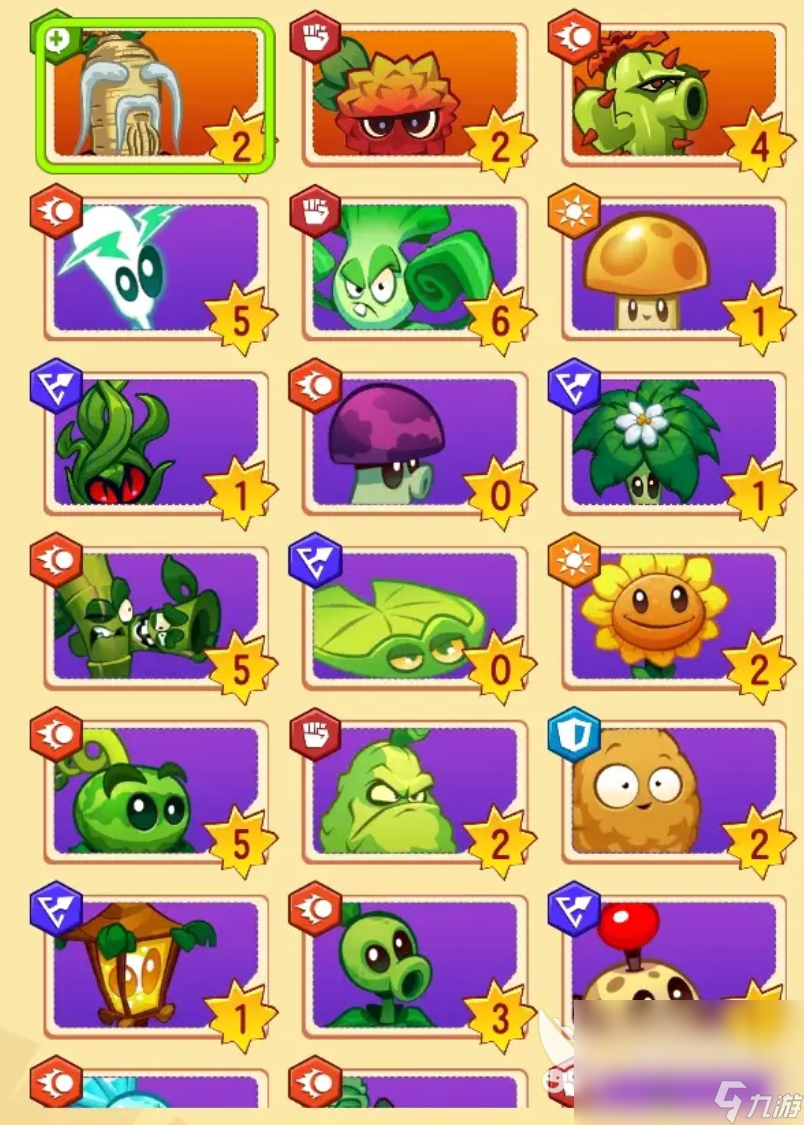Image resolution: width=804 pixels, height=1125 pixels.
Task: Open the purple Puff-shroom card
Action: pyautogui.click(x=414, y=442)
